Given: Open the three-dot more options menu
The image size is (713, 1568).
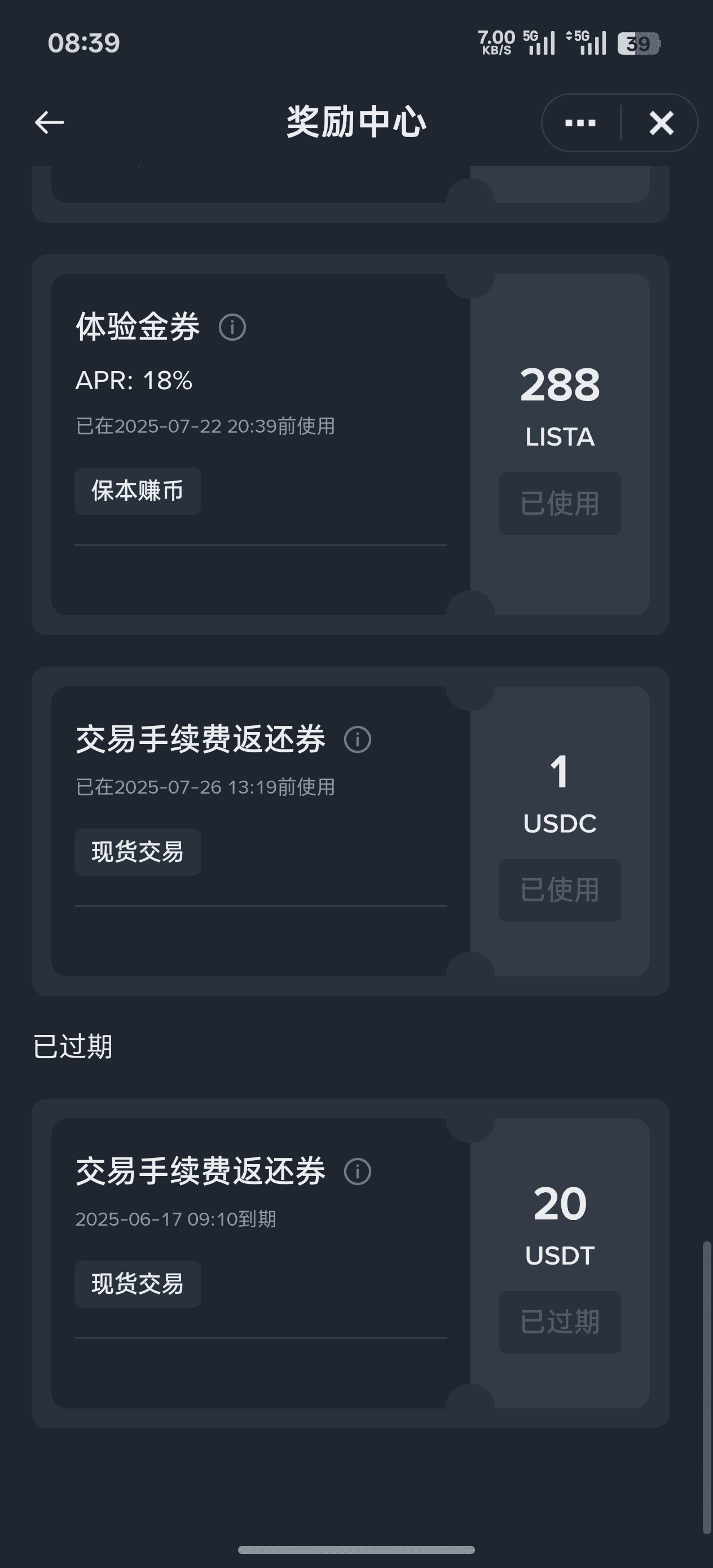Looking at the screenshot, I should point(580,123).
